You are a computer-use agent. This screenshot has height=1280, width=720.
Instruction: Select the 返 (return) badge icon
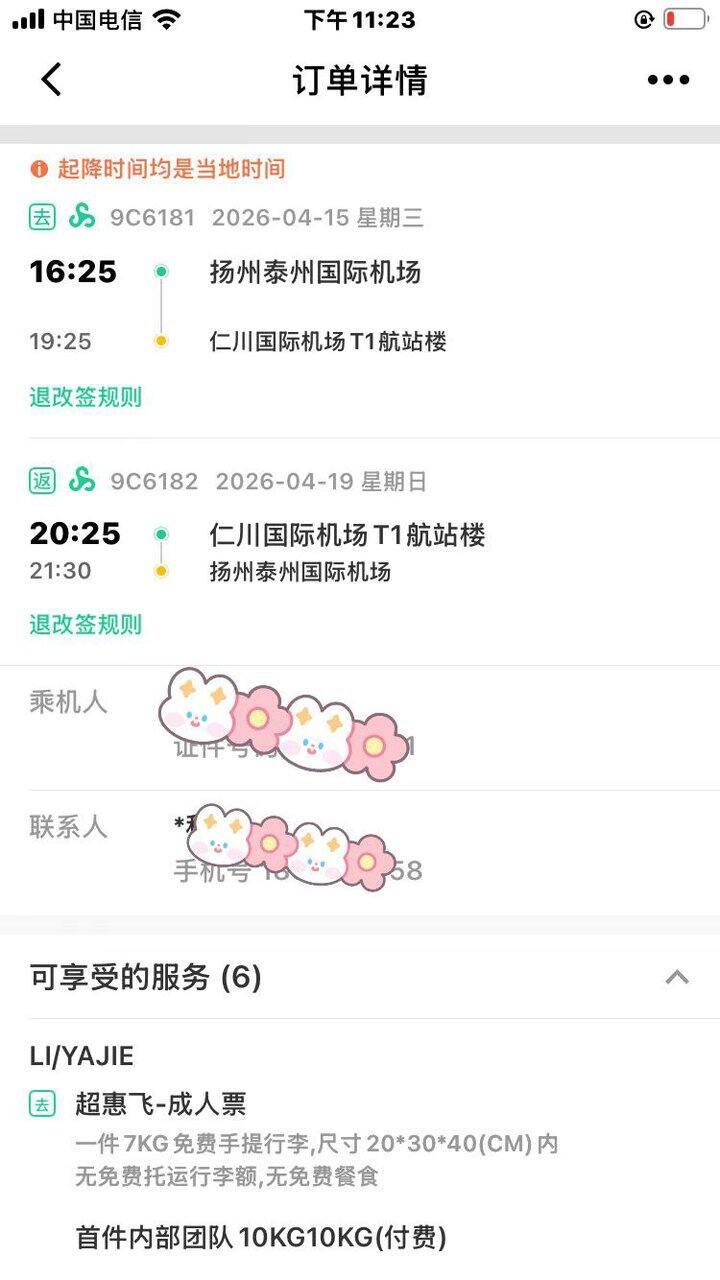pyautogui.click(x=40, y=481)
